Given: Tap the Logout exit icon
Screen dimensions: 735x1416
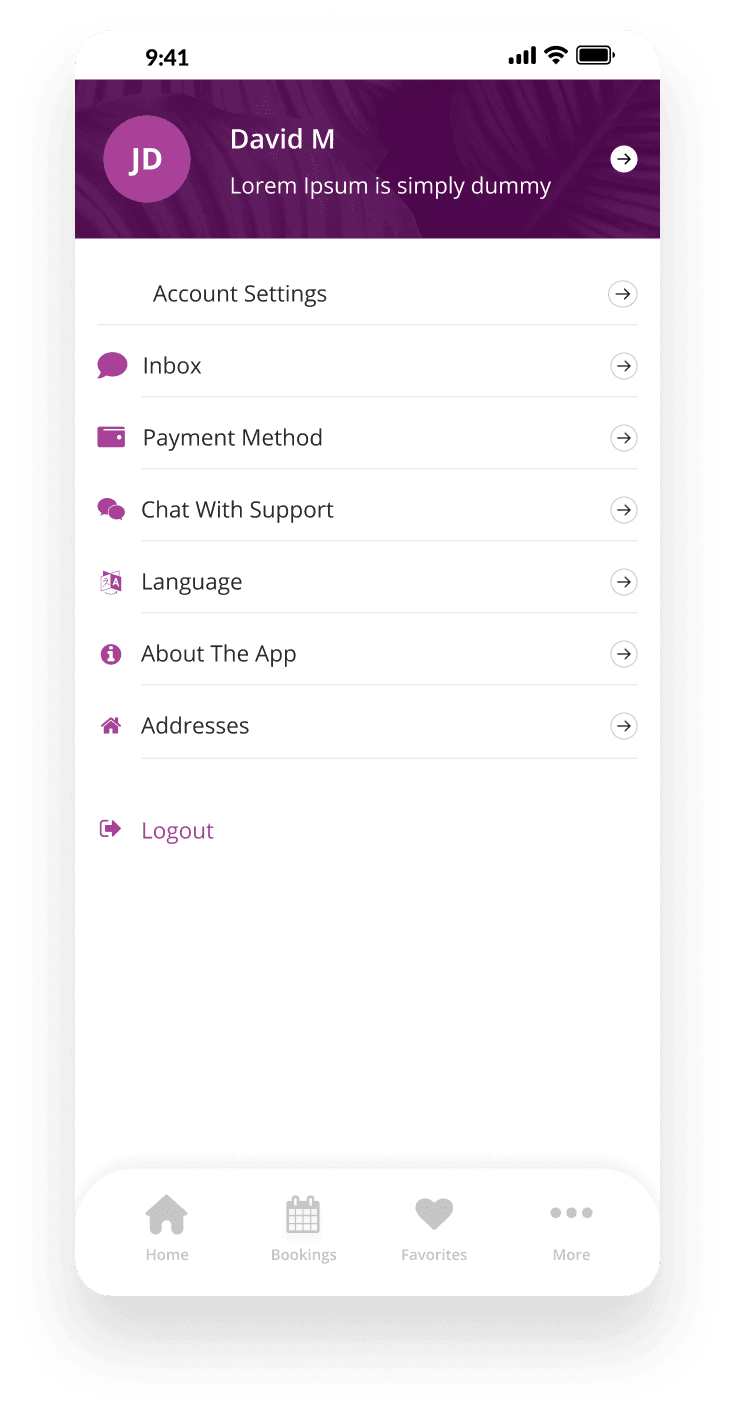Looking at the screenshot, I should pyautogui.click(x=111, y=828).
